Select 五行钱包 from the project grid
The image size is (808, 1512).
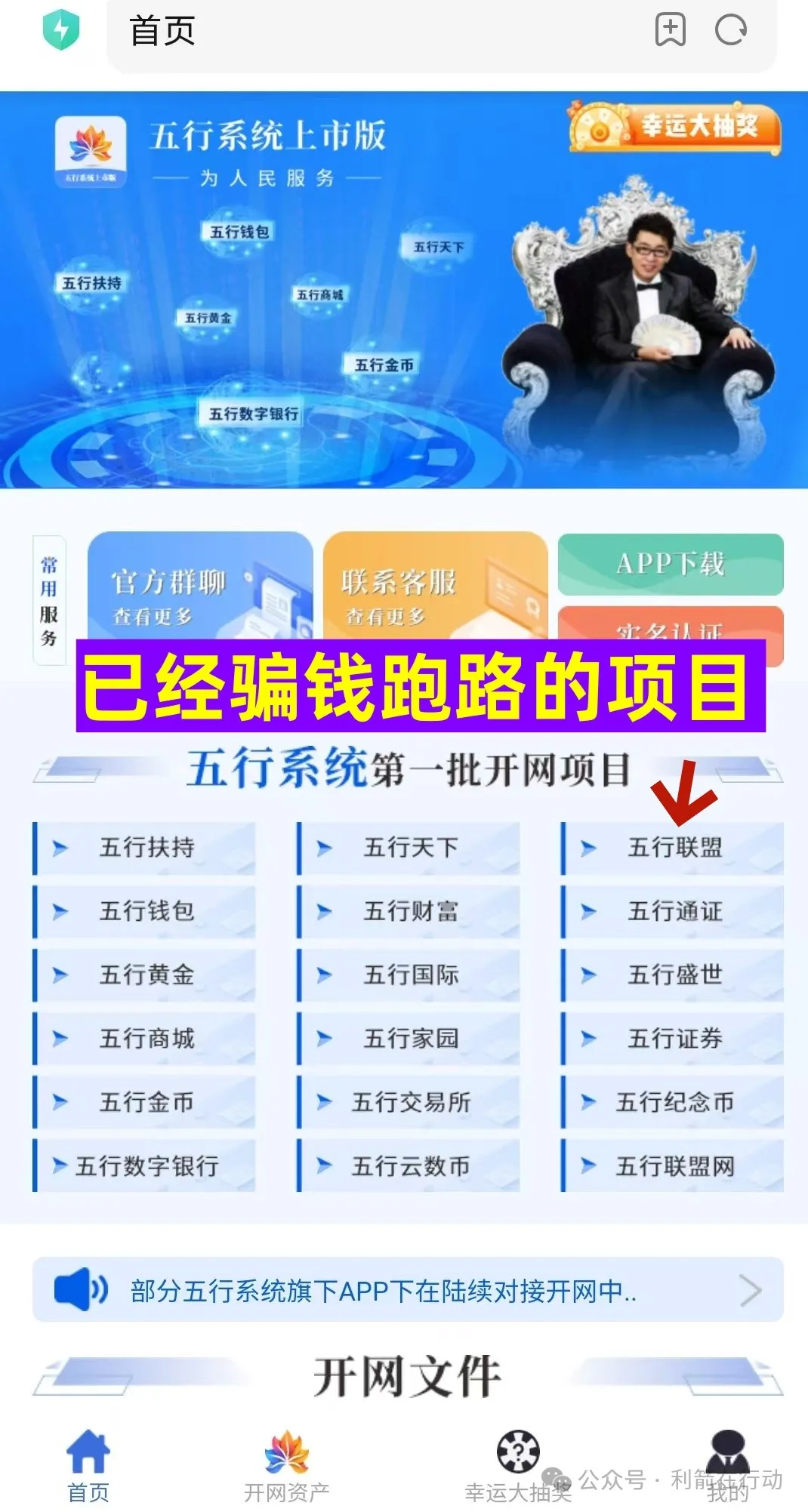[x=145, y=911]
